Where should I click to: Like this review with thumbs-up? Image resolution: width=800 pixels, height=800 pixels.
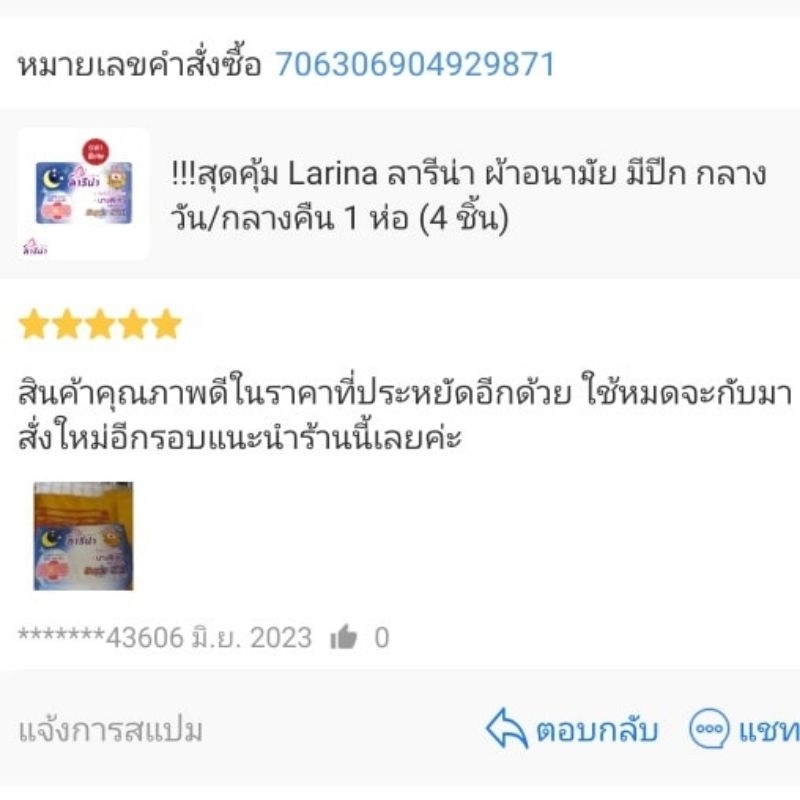coord(343,637)
